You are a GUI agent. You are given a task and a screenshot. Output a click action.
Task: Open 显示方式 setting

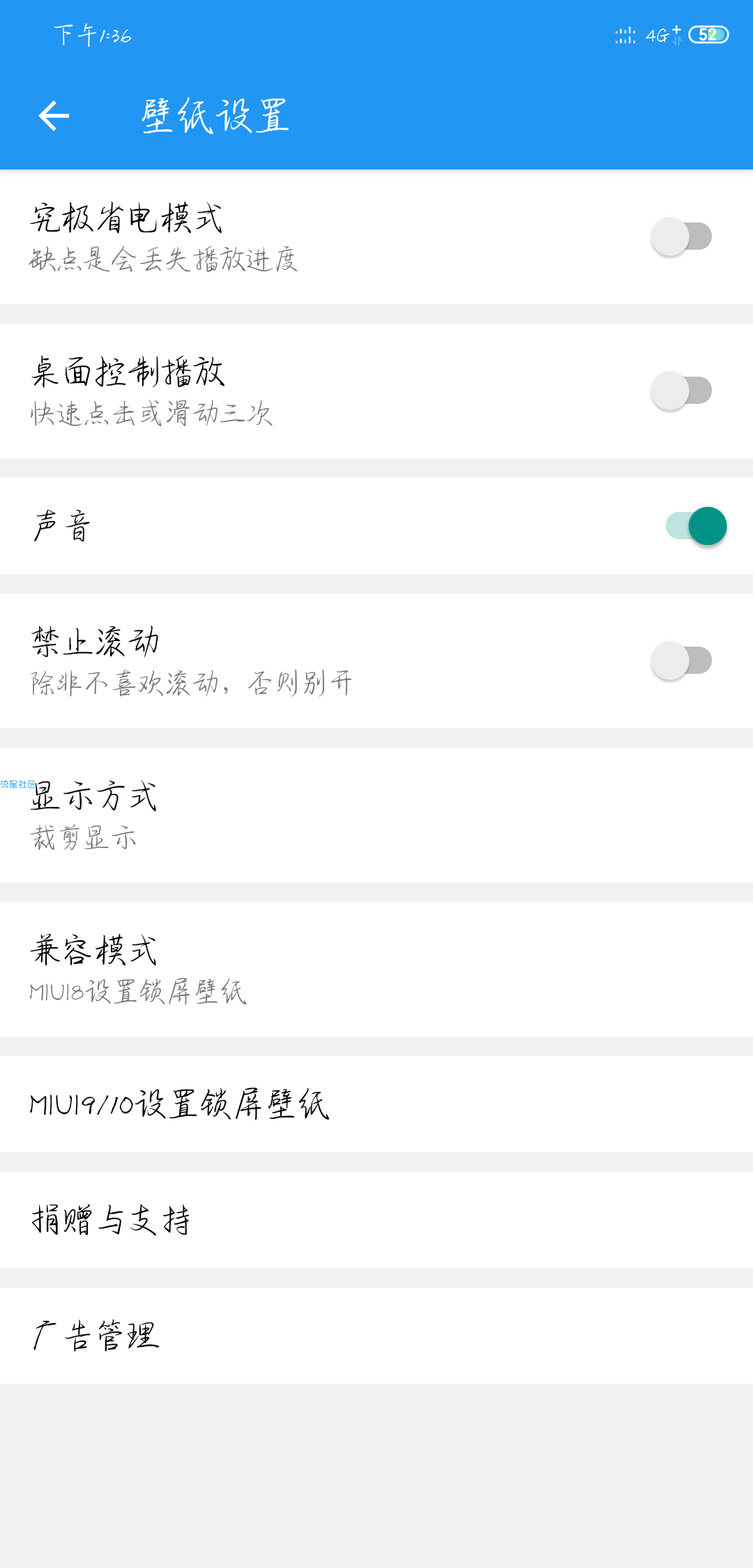[x=376, y=815]
